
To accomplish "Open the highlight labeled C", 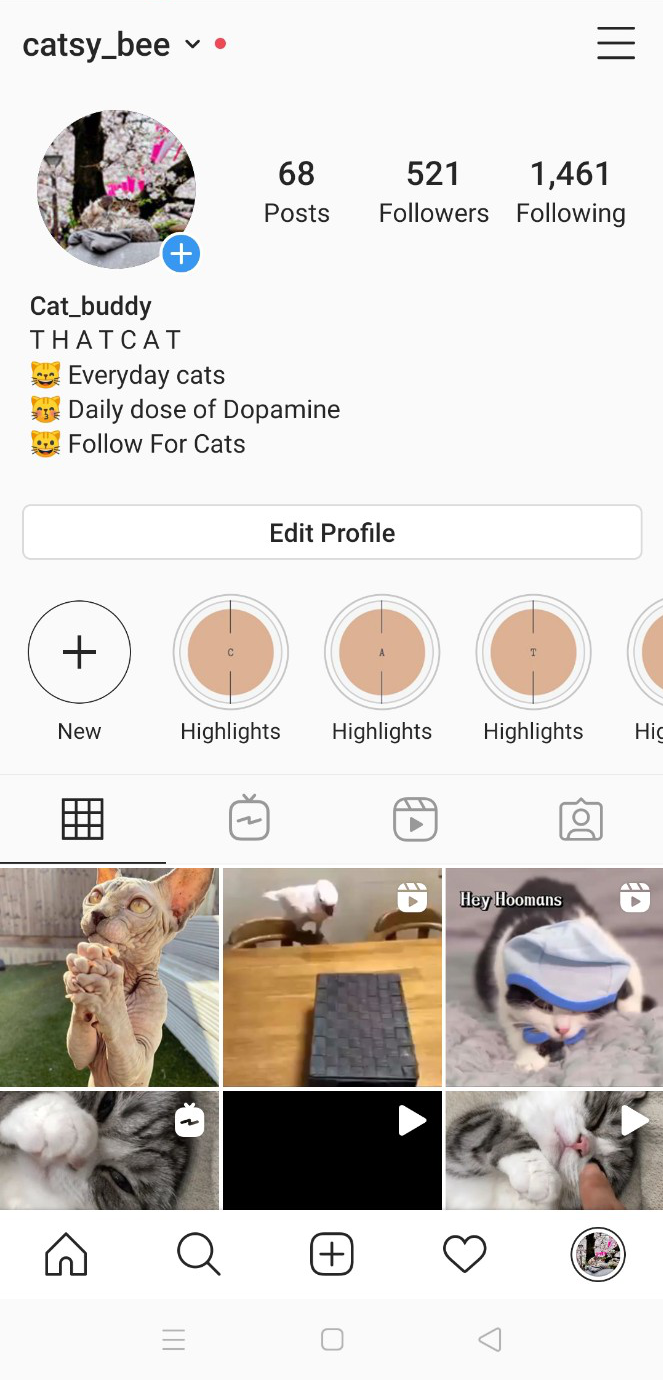I will 231,653.
